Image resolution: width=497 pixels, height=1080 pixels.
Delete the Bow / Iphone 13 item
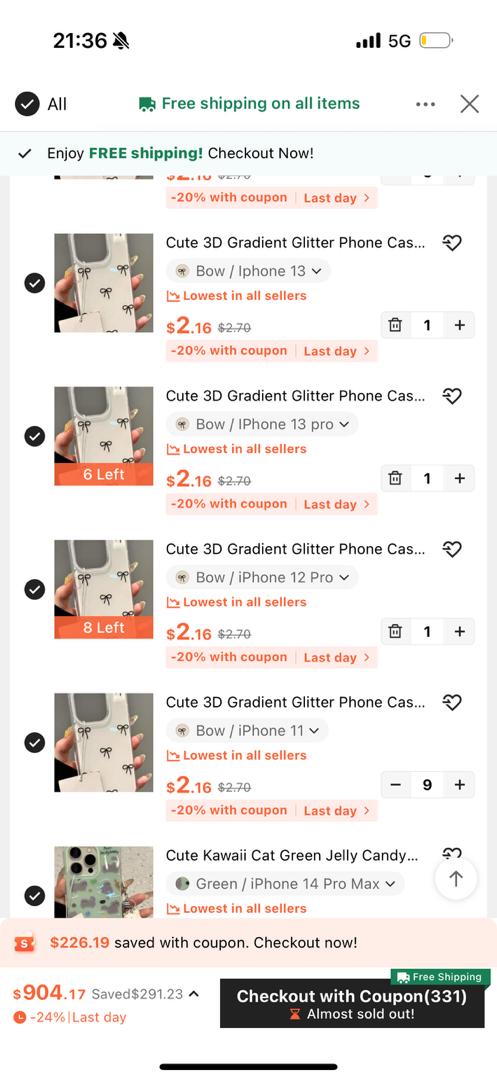click(395, 325)
